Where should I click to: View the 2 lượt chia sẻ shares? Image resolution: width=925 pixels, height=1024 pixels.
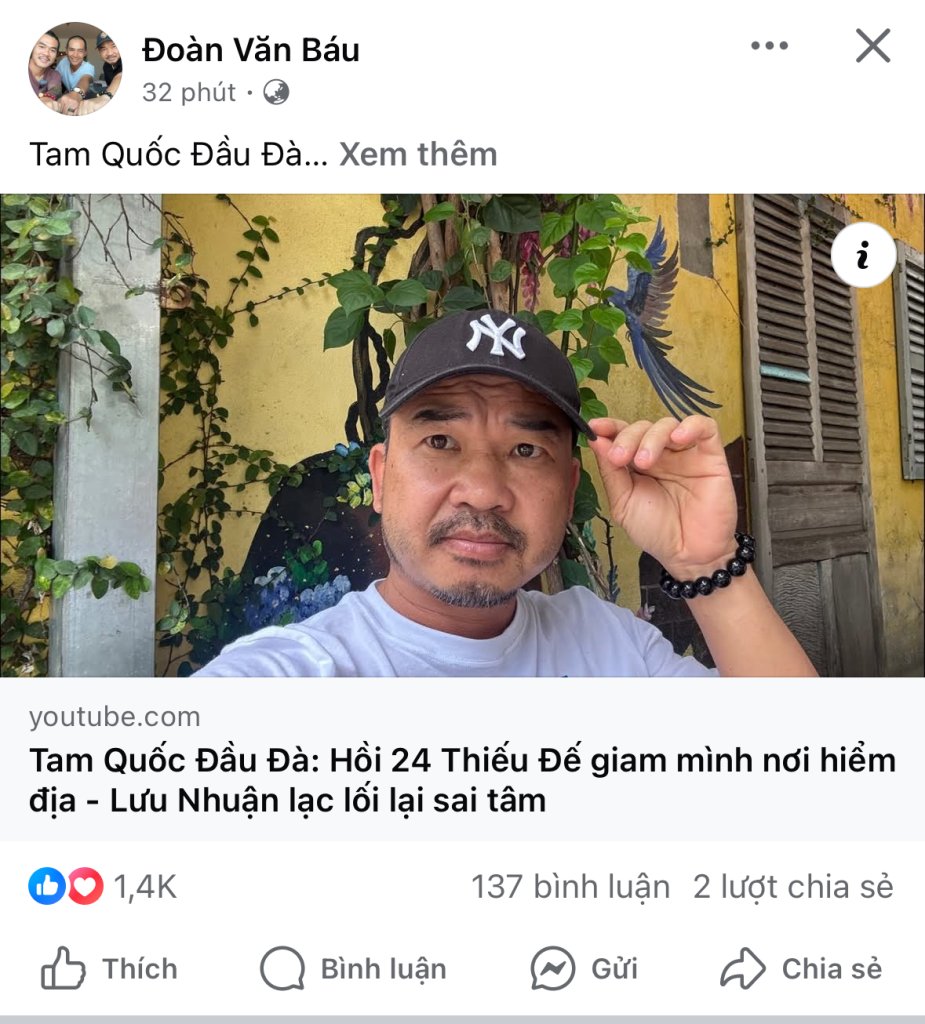click(793, 886)
